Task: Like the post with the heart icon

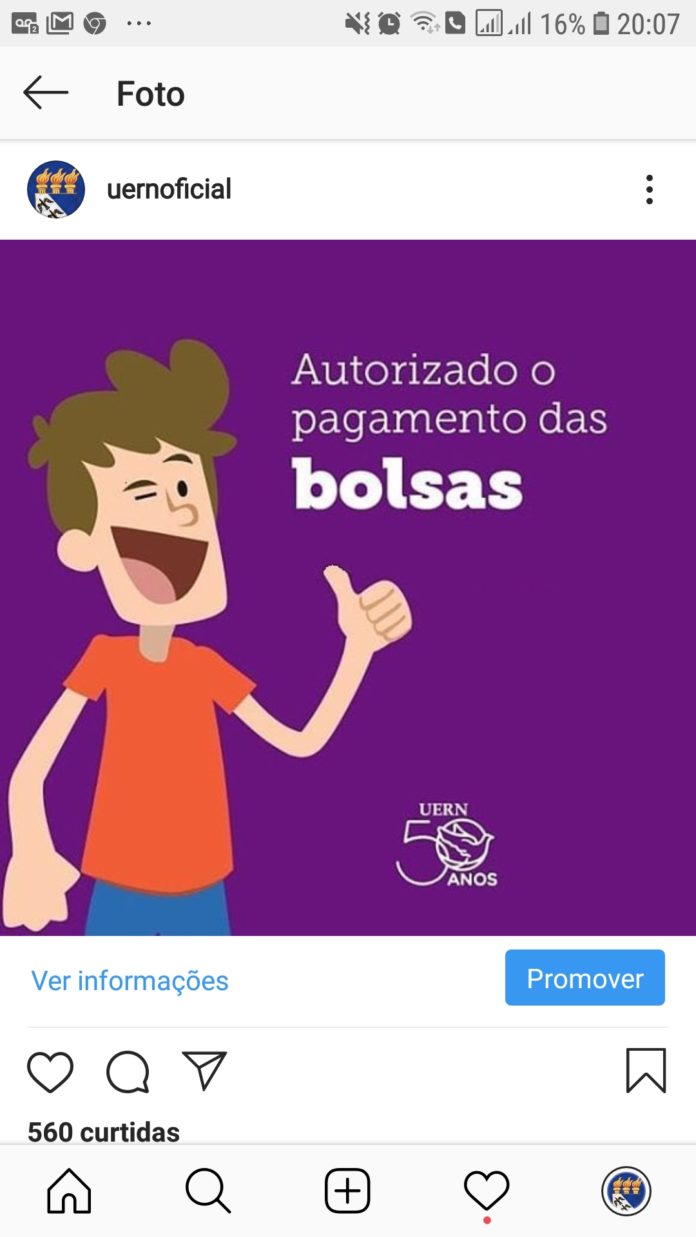Action: click(50, 1071)
